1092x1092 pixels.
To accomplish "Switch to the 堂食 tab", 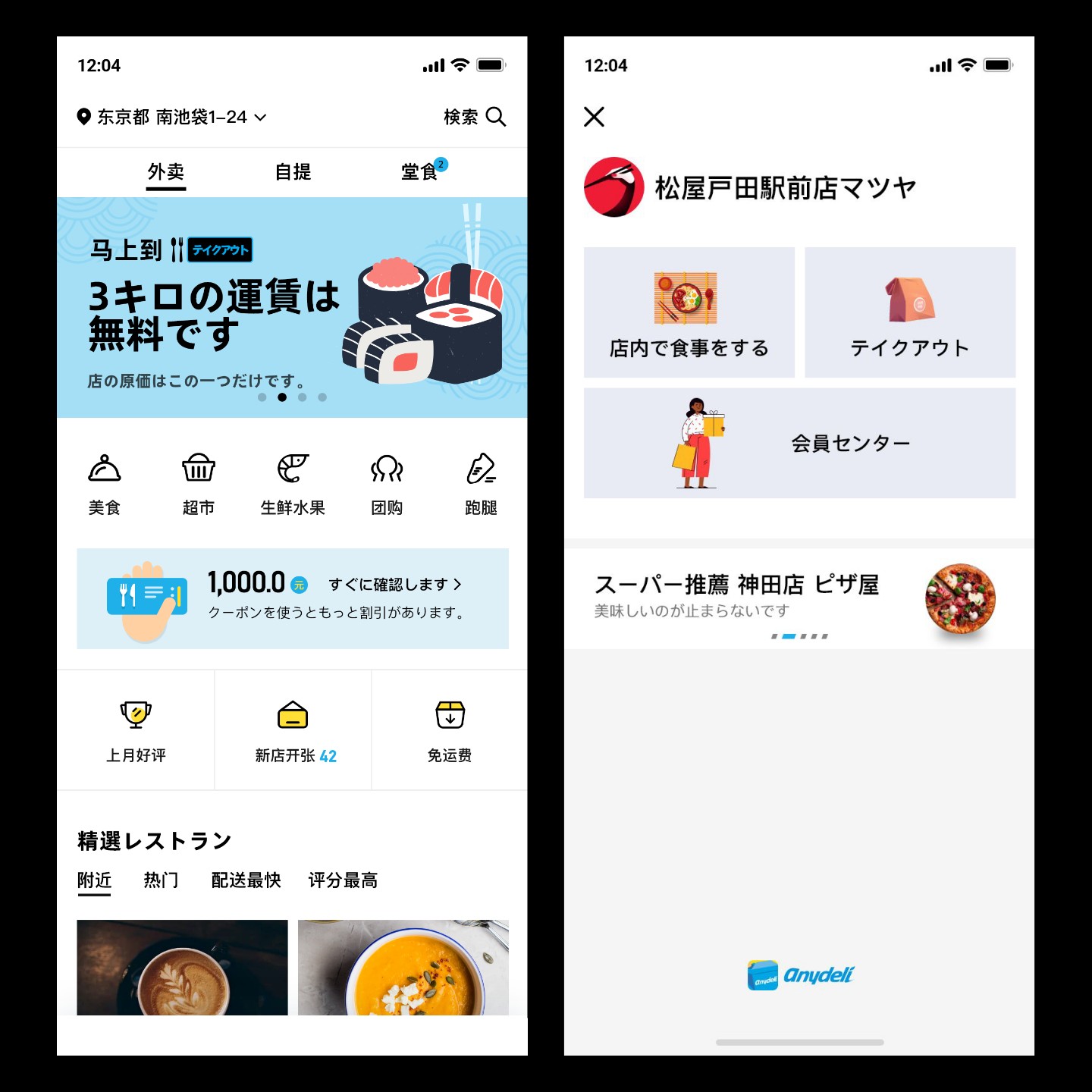I will [419, 172].
